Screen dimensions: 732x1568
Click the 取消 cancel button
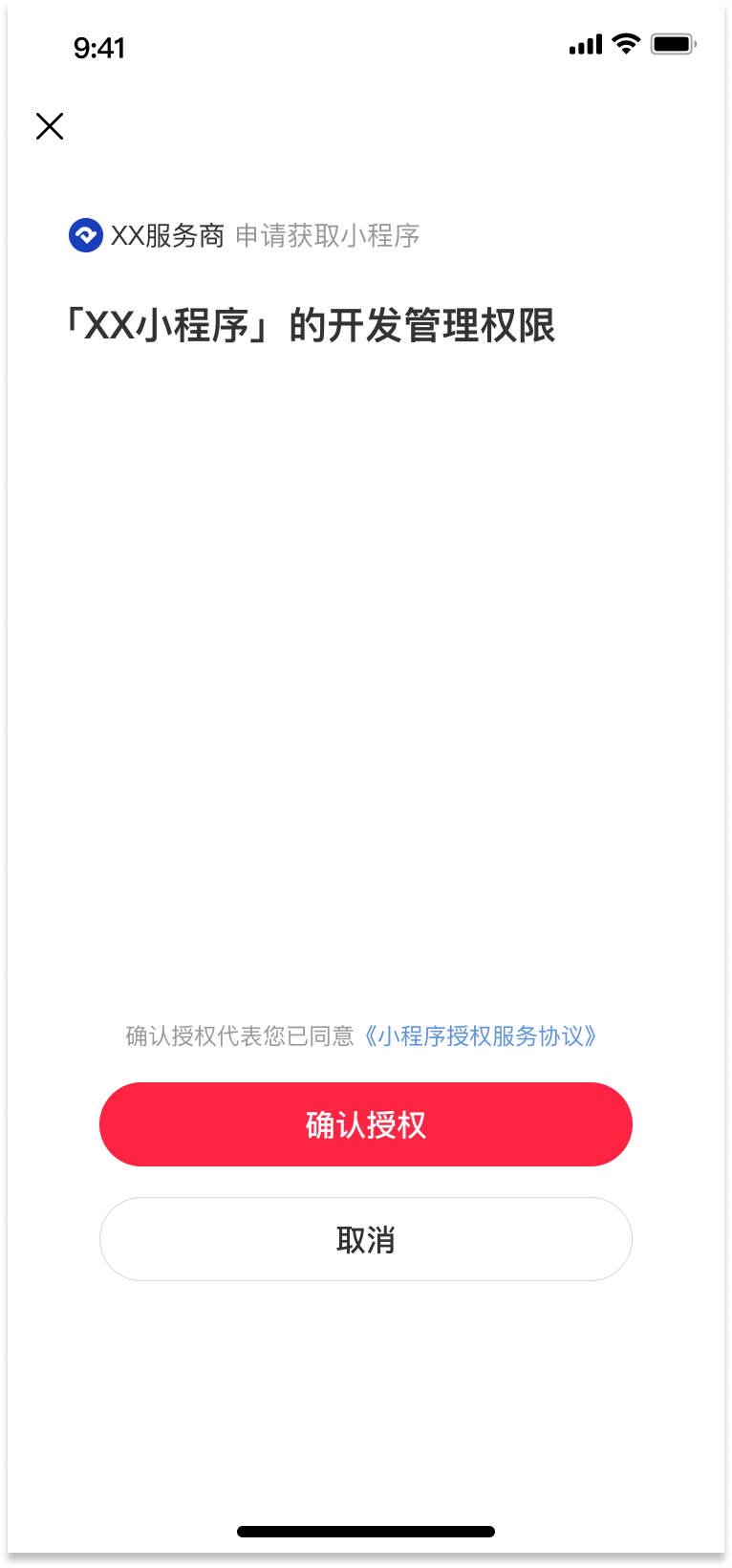tap(366, 1238)
